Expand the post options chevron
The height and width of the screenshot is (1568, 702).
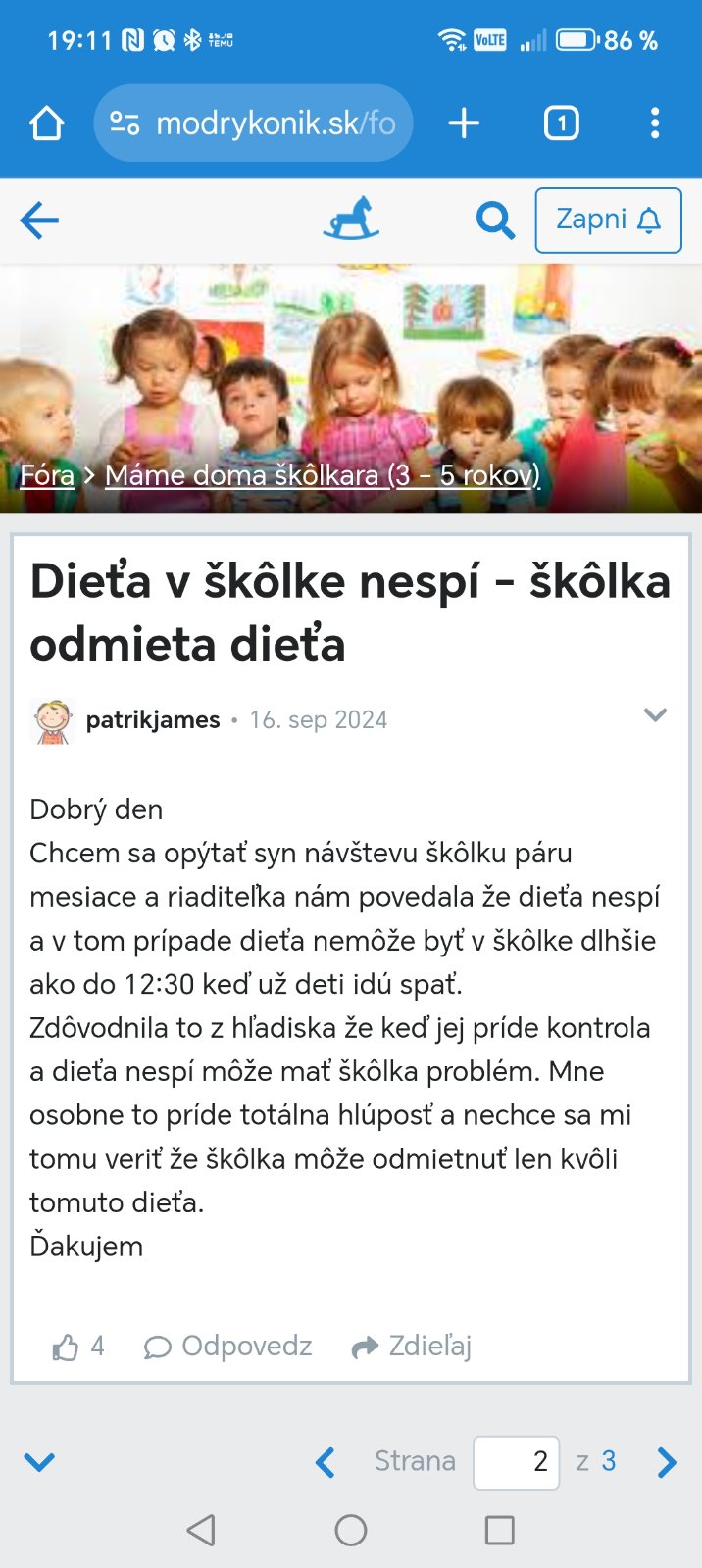(655, 715)
